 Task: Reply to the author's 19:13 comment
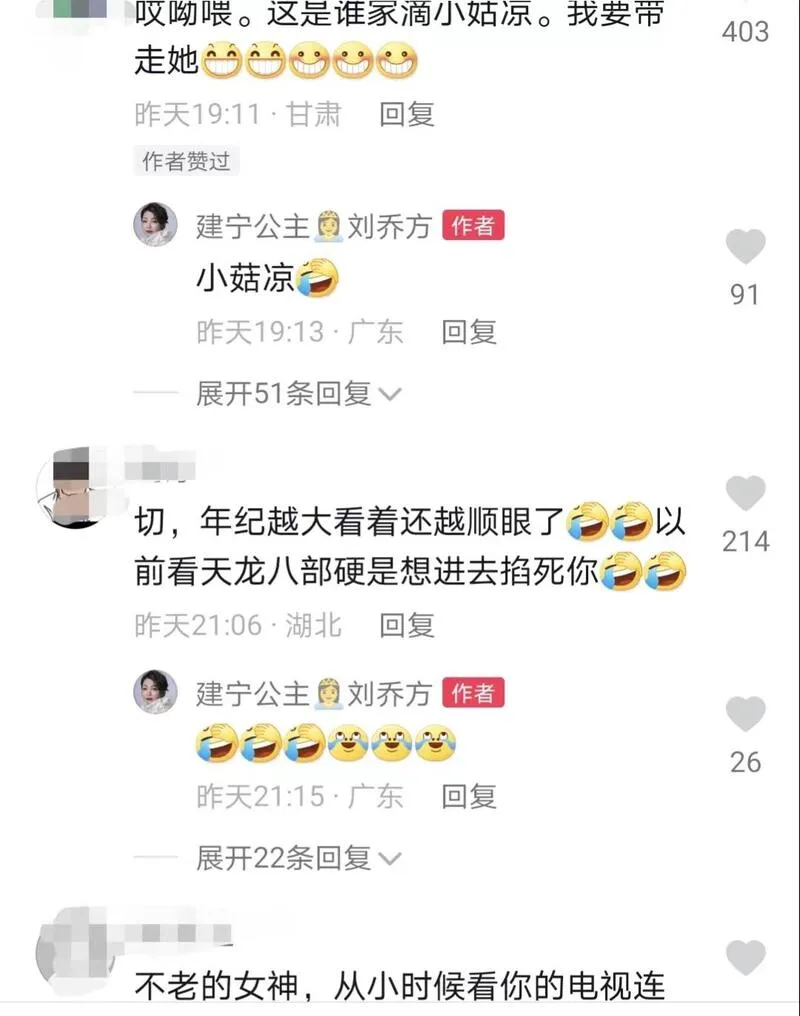469,331
